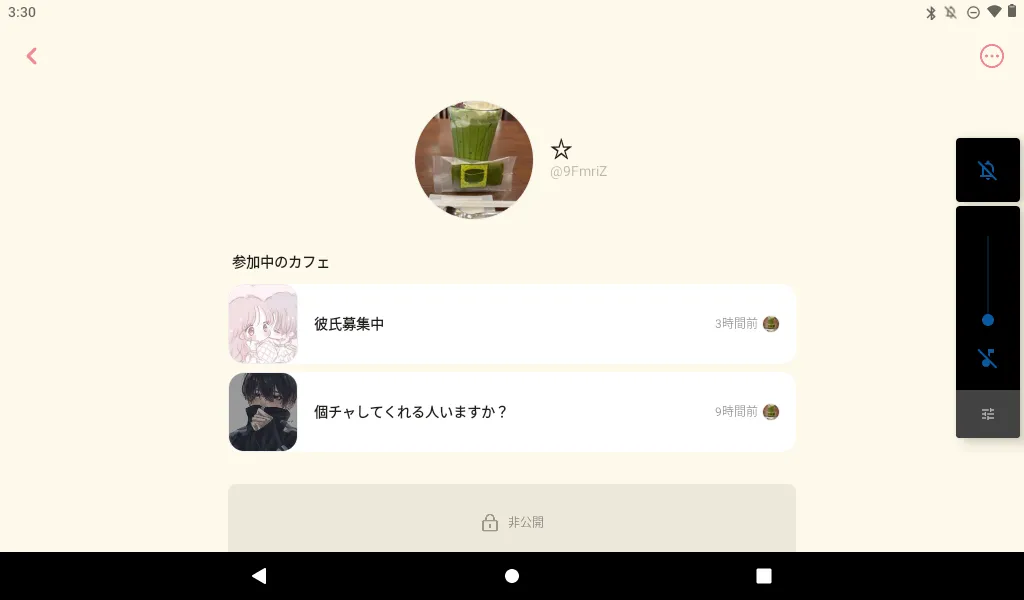Open the 個チャしてくれる人いますか？ cafe
The width and height of the screenshot is (1024, 600).
coord(512,412)
